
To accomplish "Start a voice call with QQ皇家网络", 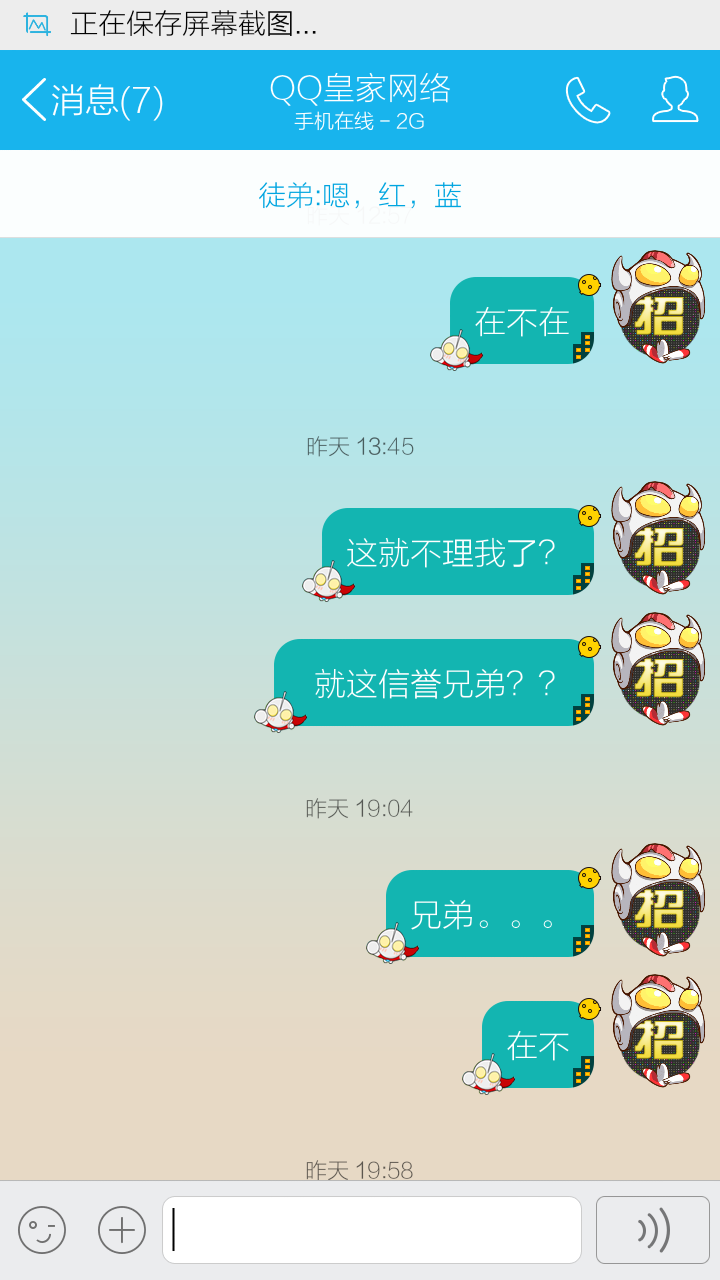I will click(x=587, y=100).
